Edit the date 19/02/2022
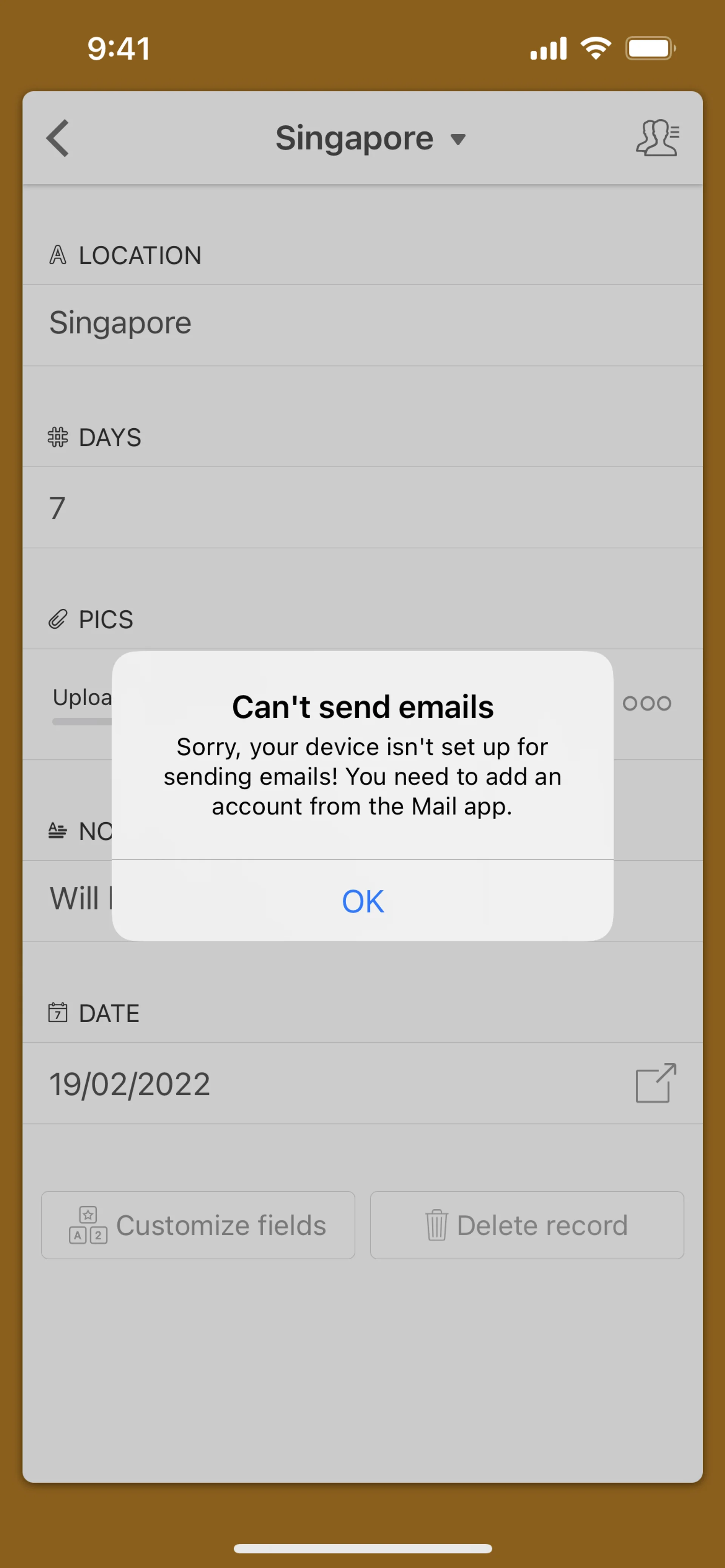725x1568 pixels. (130, 1084)
